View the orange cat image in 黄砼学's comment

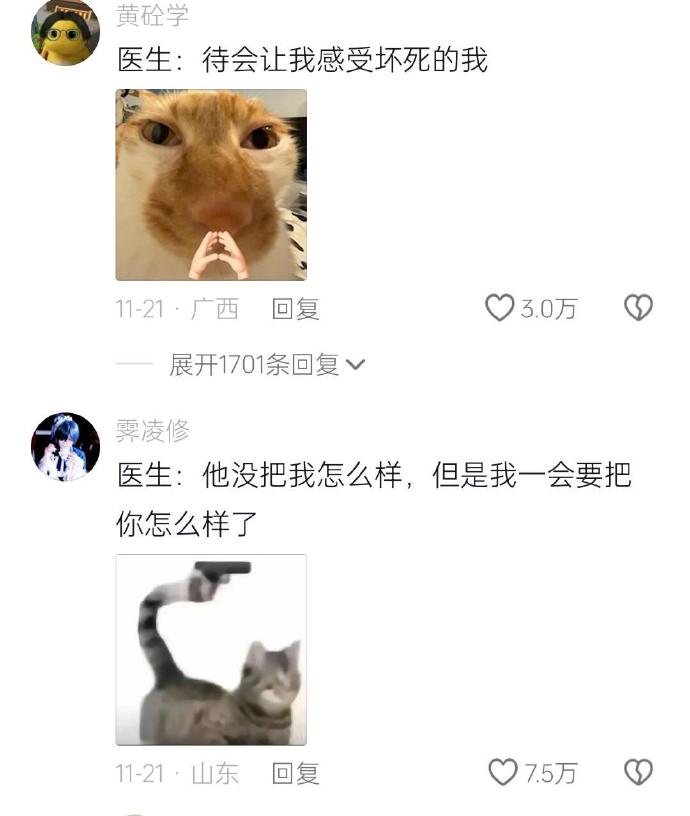[211, 185]
